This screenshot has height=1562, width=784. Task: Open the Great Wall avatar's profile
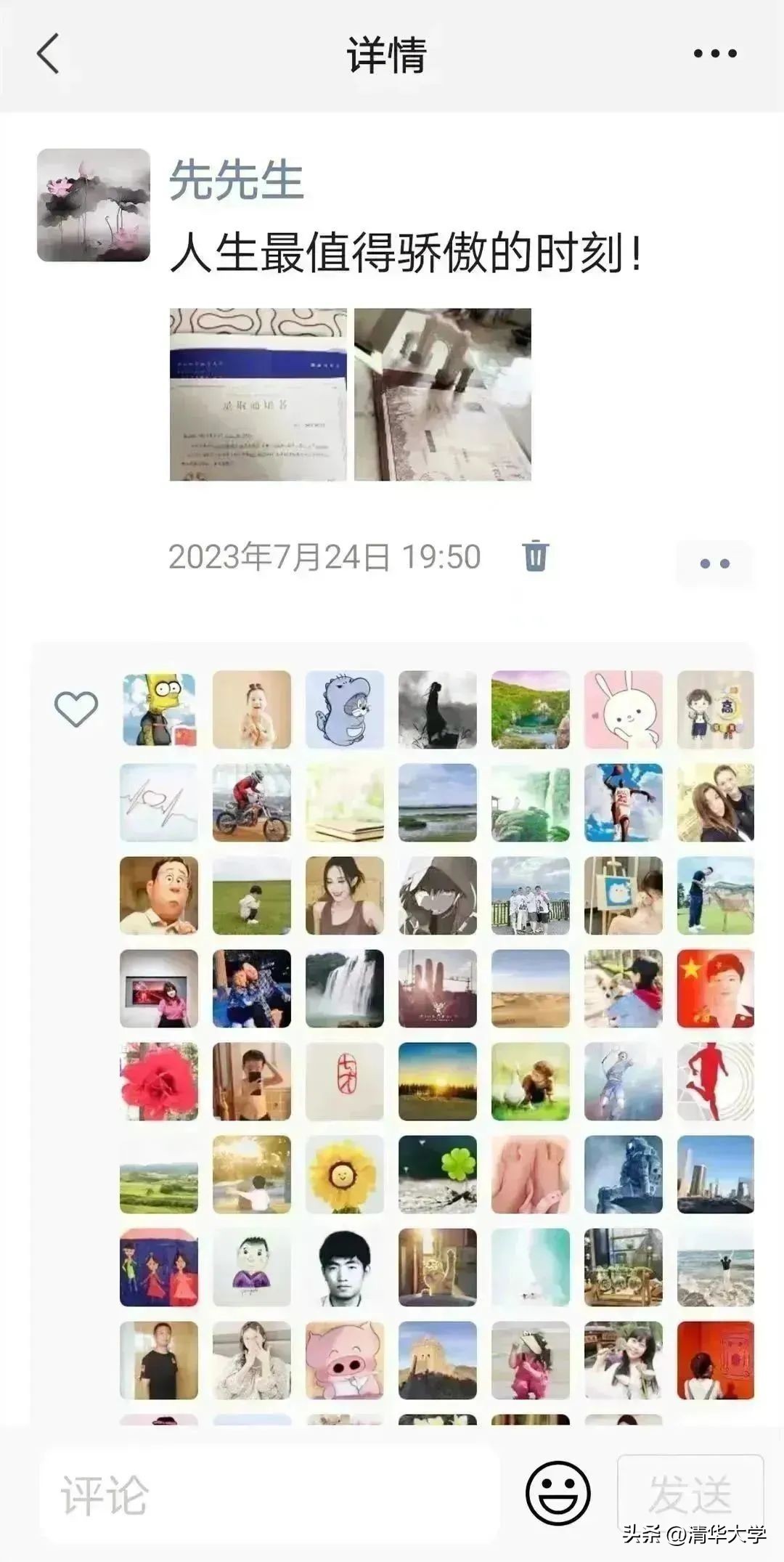438,1360
